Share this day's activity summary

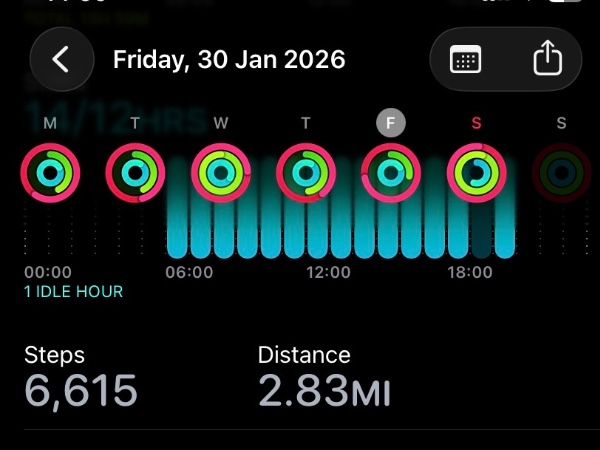click(547, 59)
